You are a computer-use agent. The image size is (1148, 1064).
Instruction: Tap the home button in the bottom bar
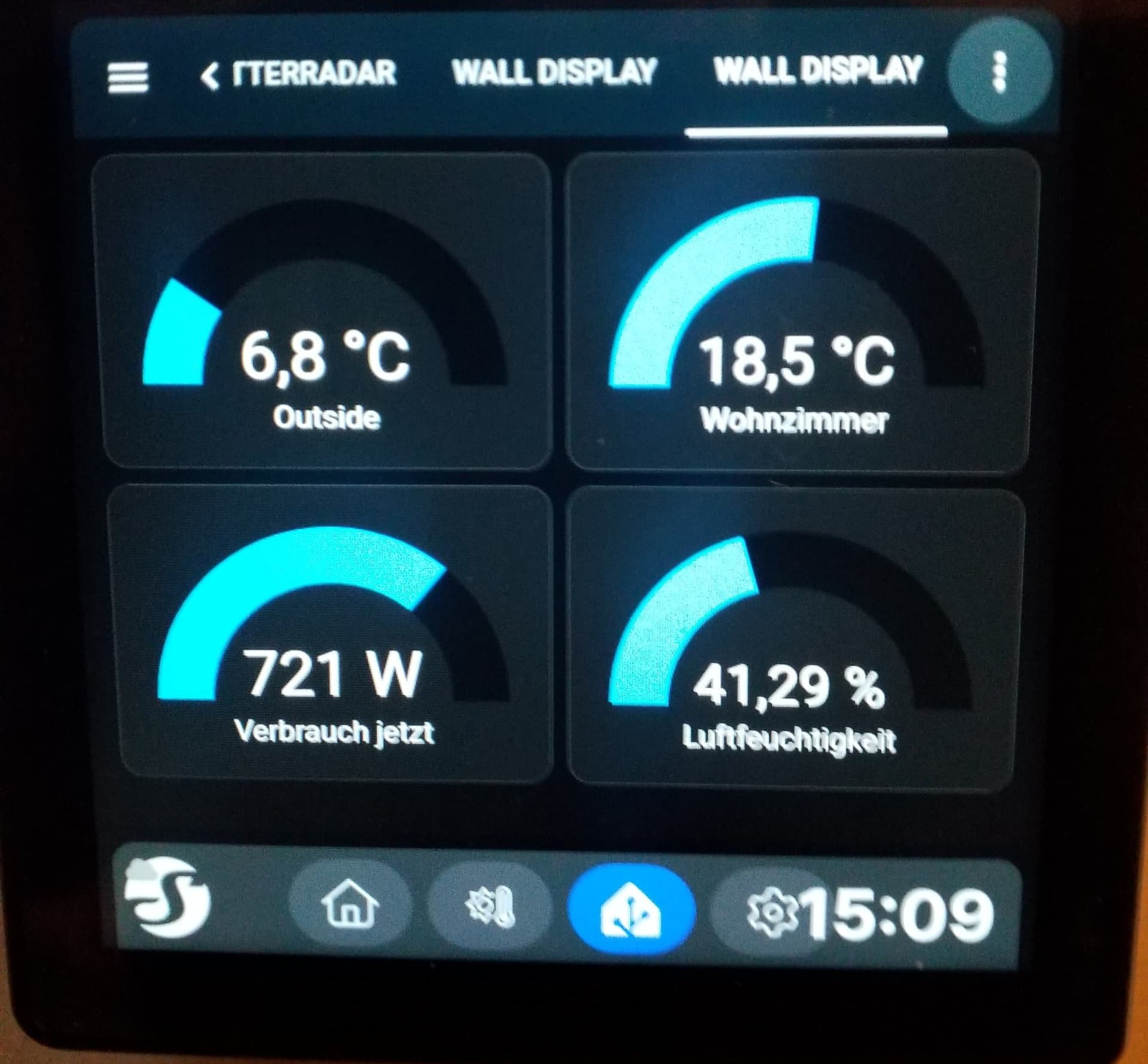click(x=350, y=903)
